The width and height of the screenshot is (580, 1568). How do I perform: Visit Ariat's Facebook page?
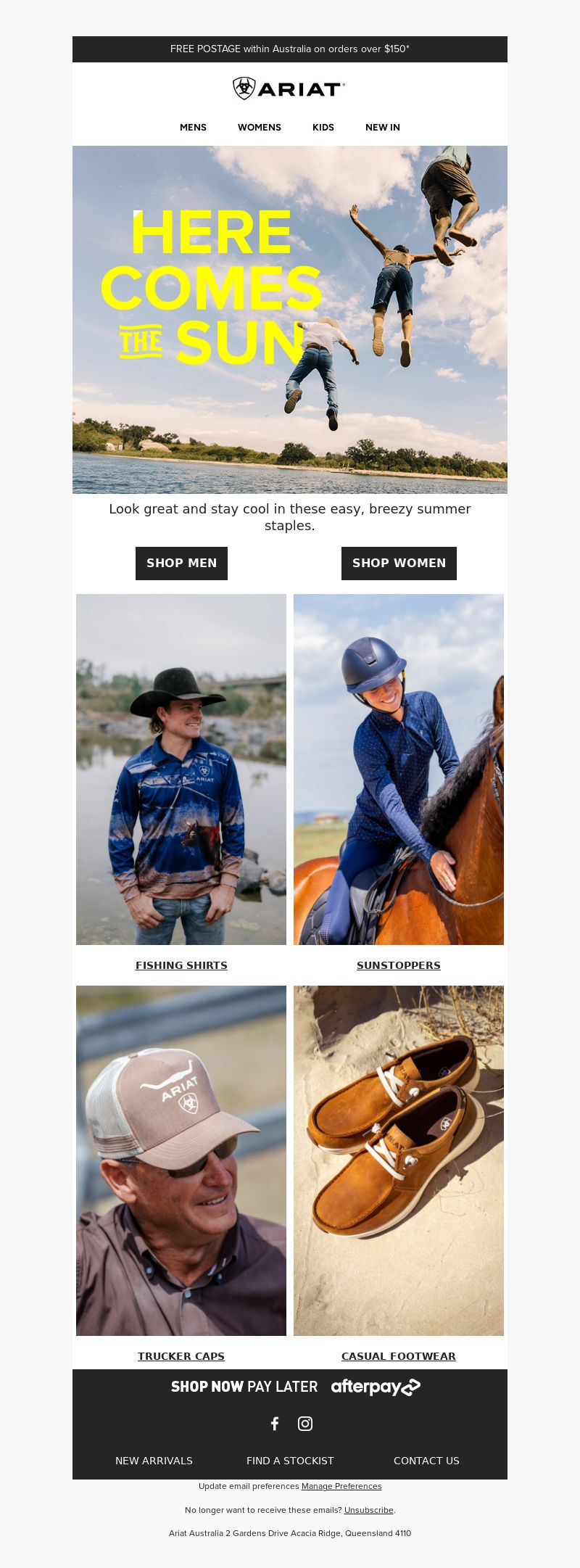coord(275,1424)
